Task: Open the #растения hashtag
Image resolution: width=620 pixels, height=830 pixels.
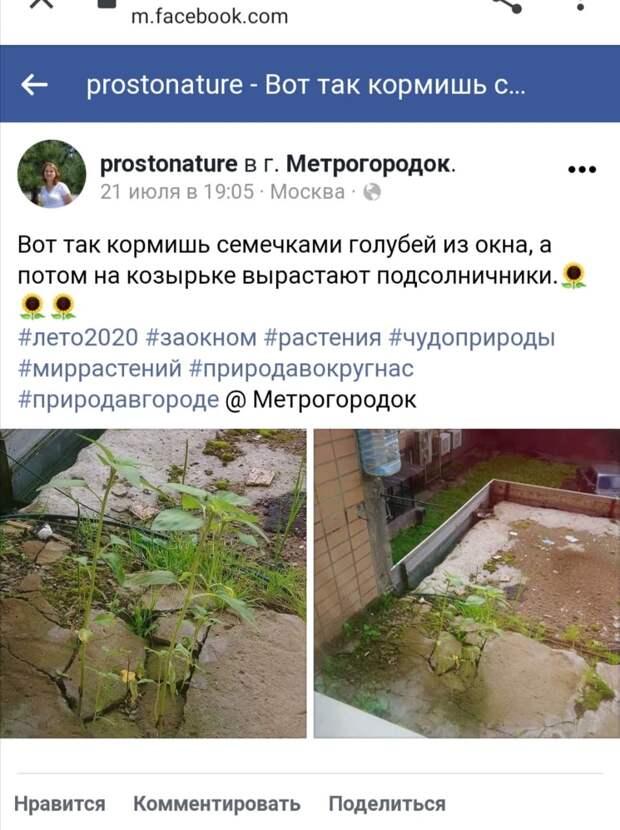Action: (x=321, y=338)
